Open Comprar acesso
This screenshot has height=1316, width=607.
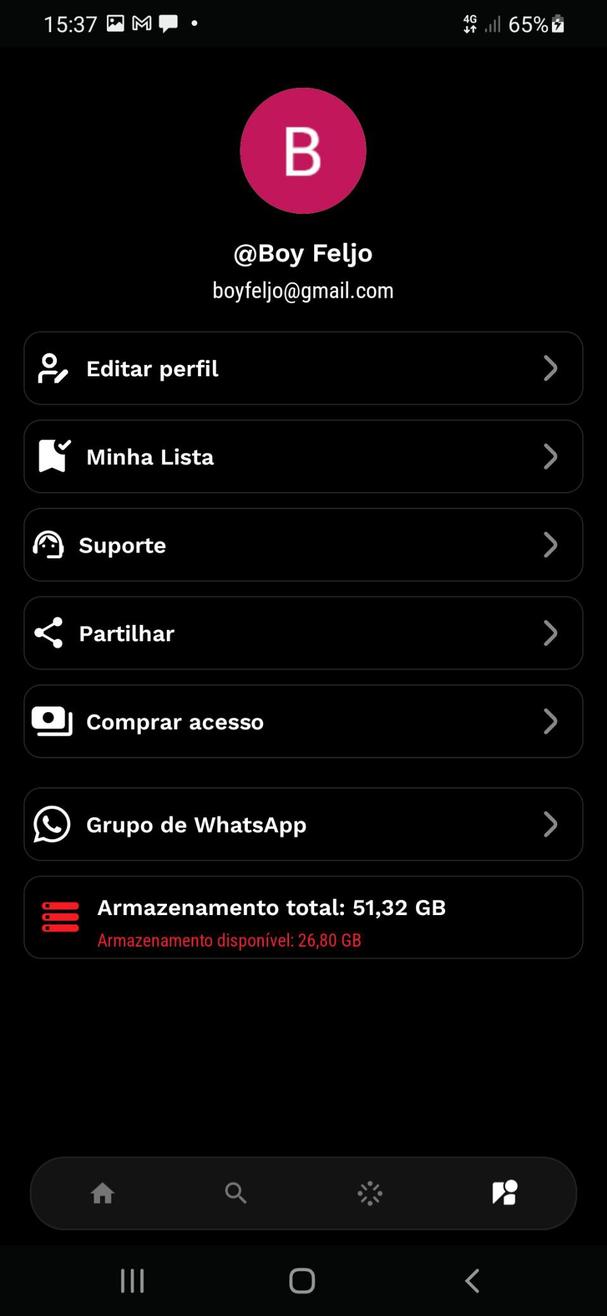(x=303, y=721)
